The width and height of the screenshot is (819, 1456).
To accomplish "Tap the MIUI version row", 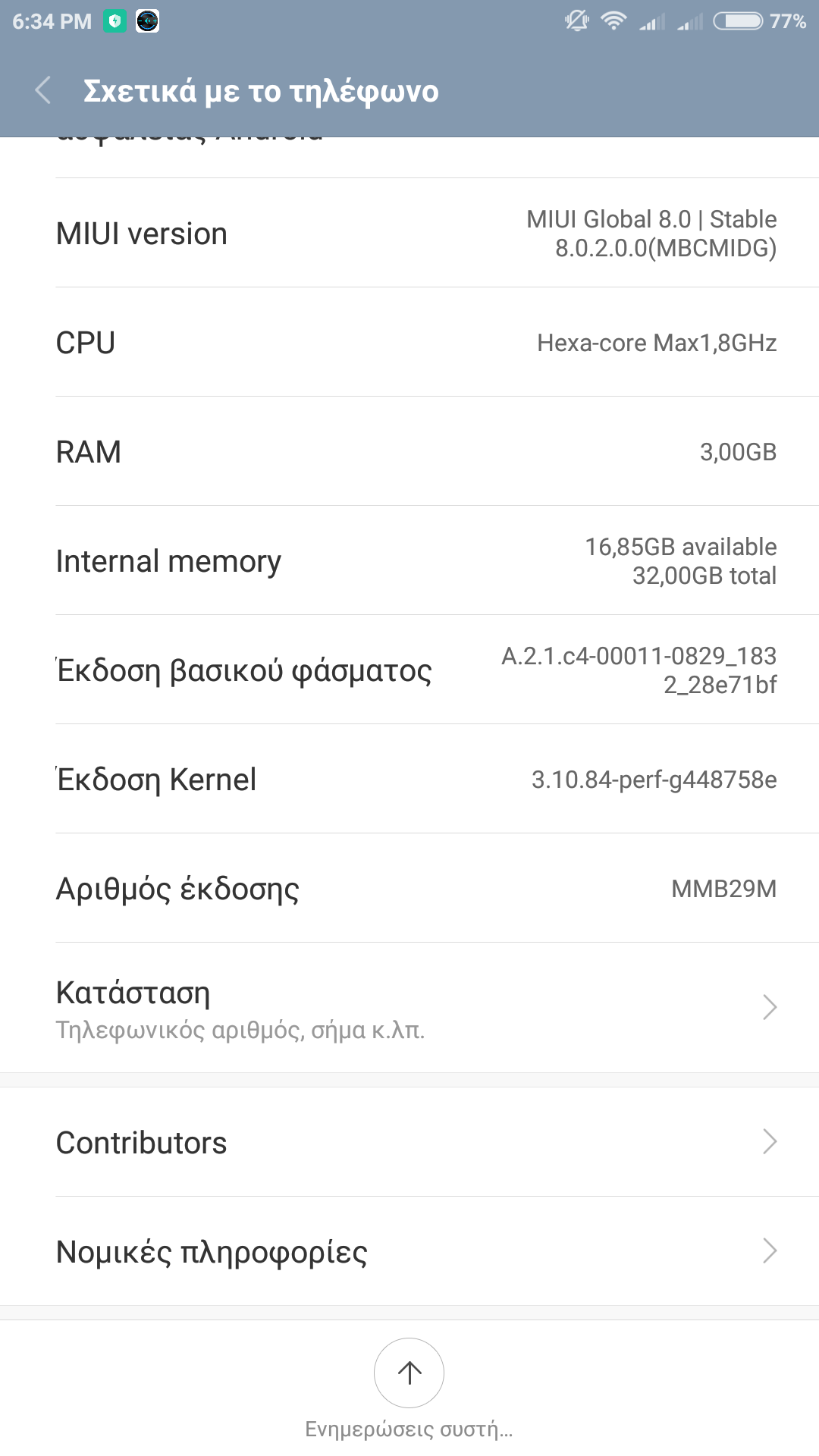I will (409, 233).
